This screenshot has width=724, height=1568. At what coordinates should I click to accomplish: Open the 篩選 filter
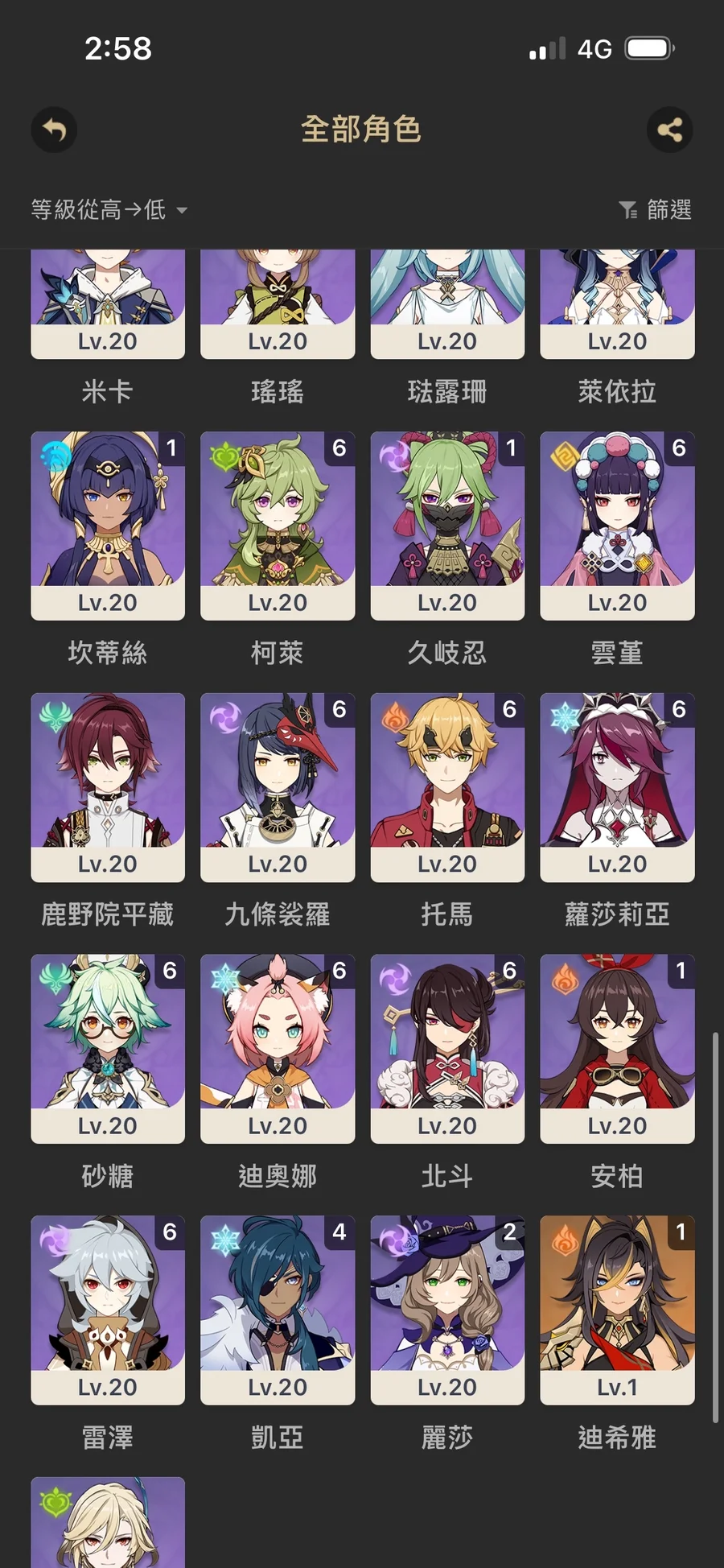(x=656, y=210)
